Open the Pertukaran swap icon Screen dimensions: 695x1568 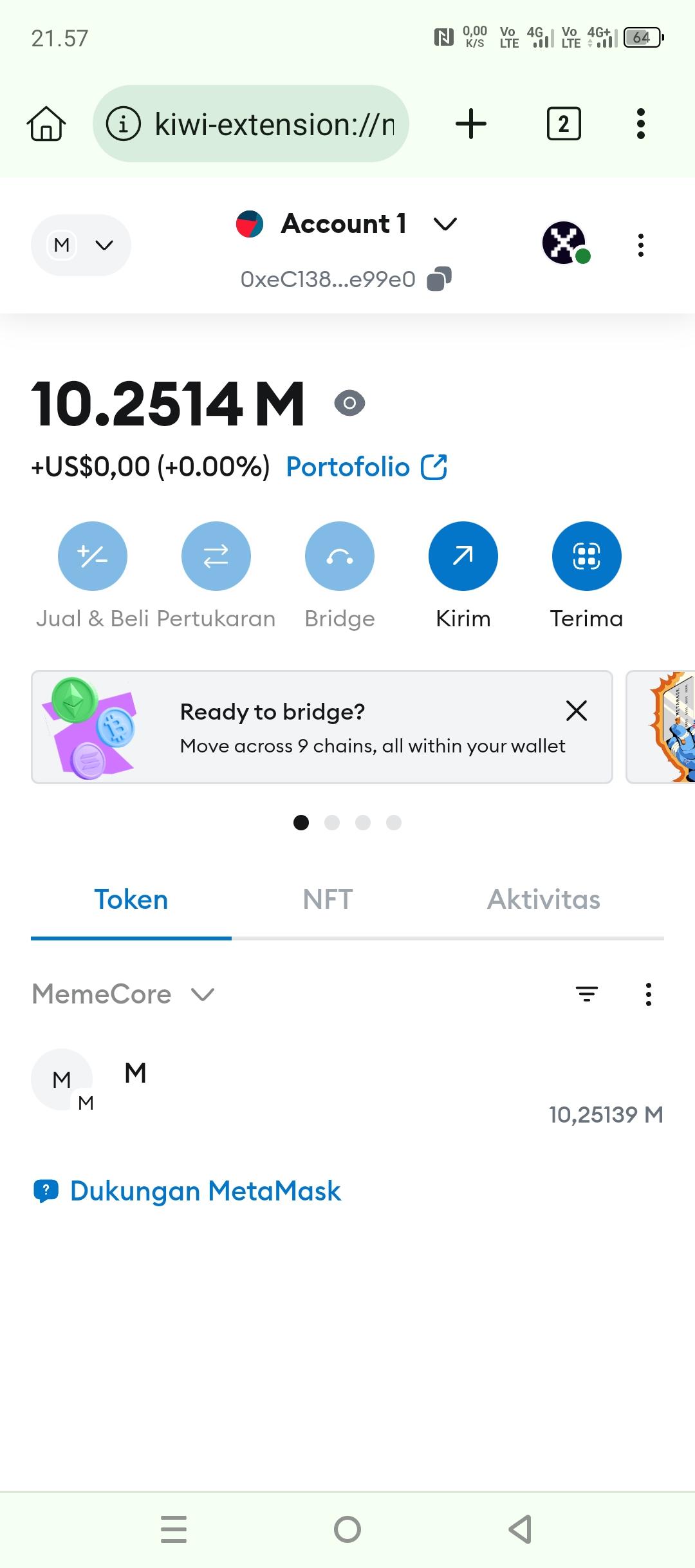click(216, 556)
